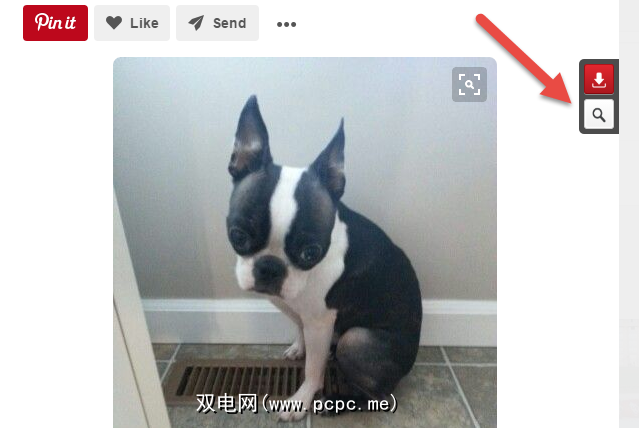Open the three-dot more options menu
The height and width of the screenshot is (428, 639).
coord(286,24)
